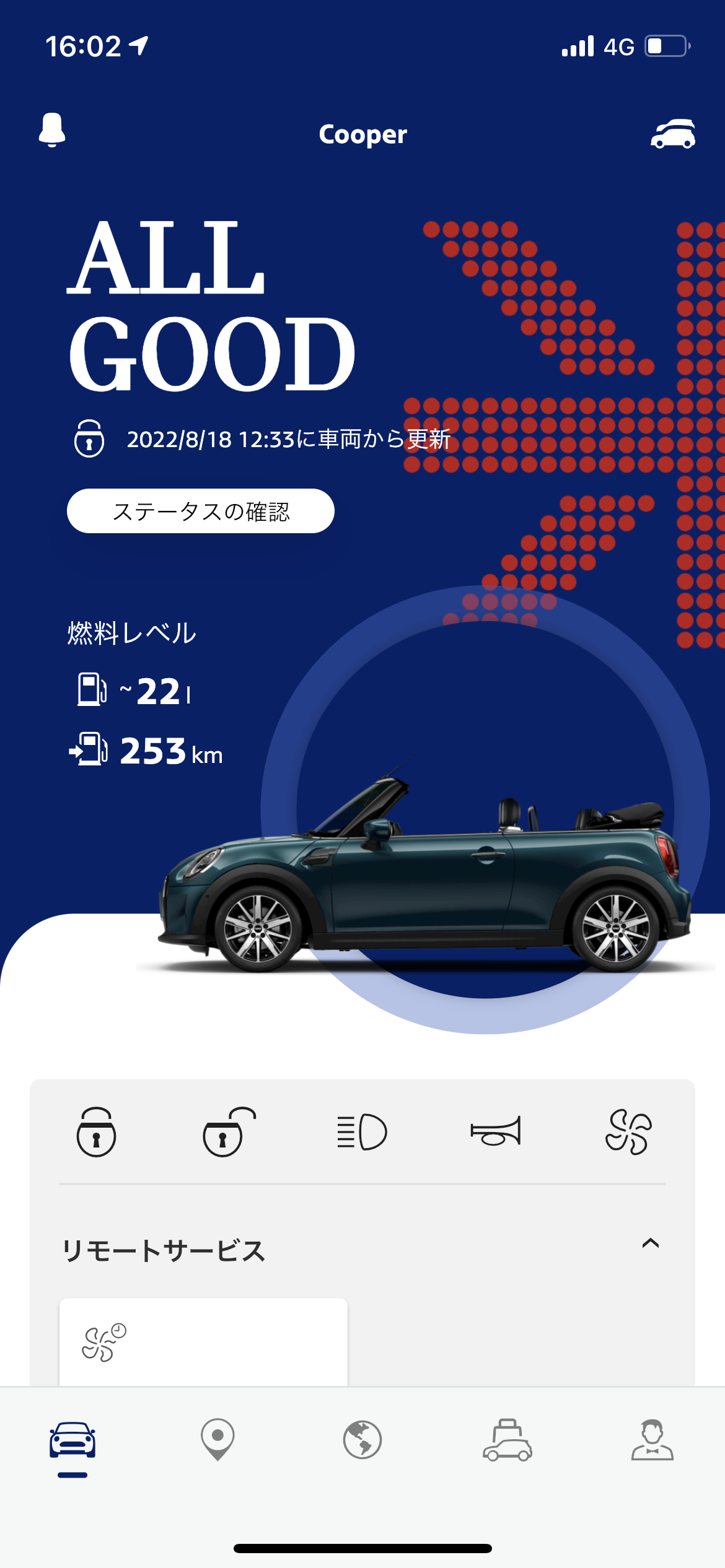Viewport: 725px width, 1568px height.
Task: Lock the car doors remotely
Action: [x=96, y=1131]
